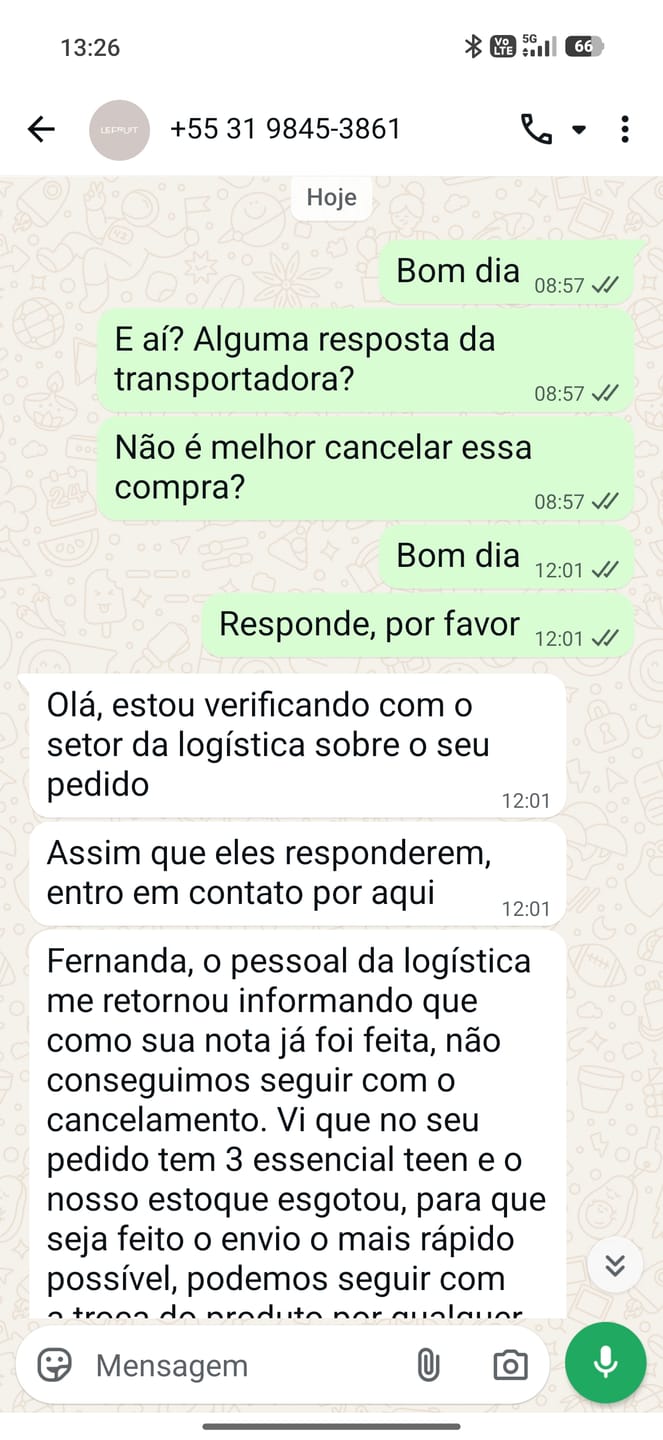663x1440 pixels.
Task: Expand the call options dropdown arrow
Action: [578, 130]
